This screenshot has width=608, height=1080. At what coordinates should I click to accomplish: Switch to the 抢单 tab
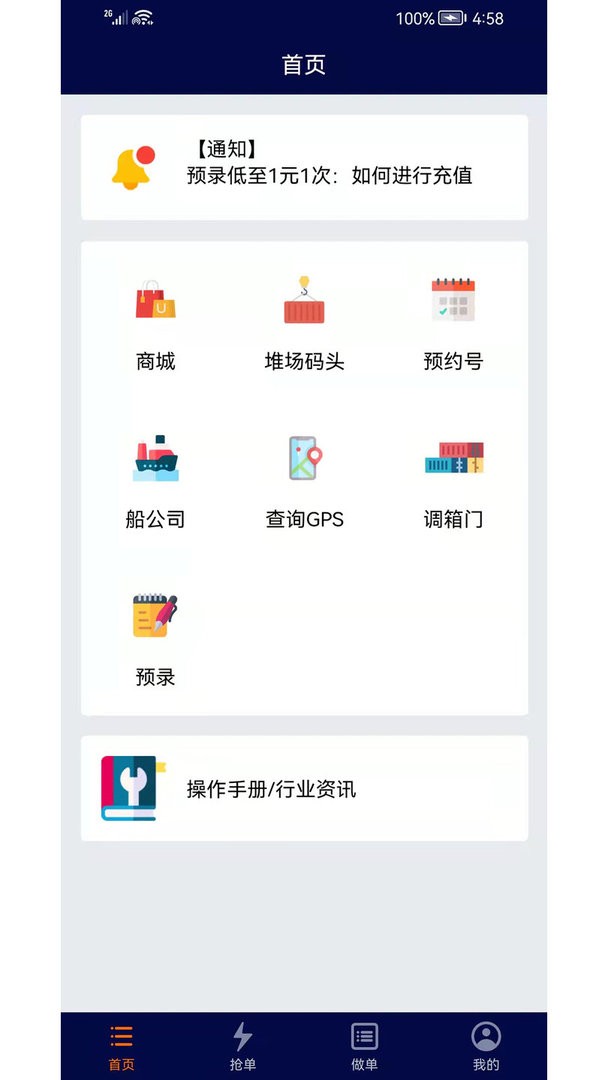tap(243, 1046)
